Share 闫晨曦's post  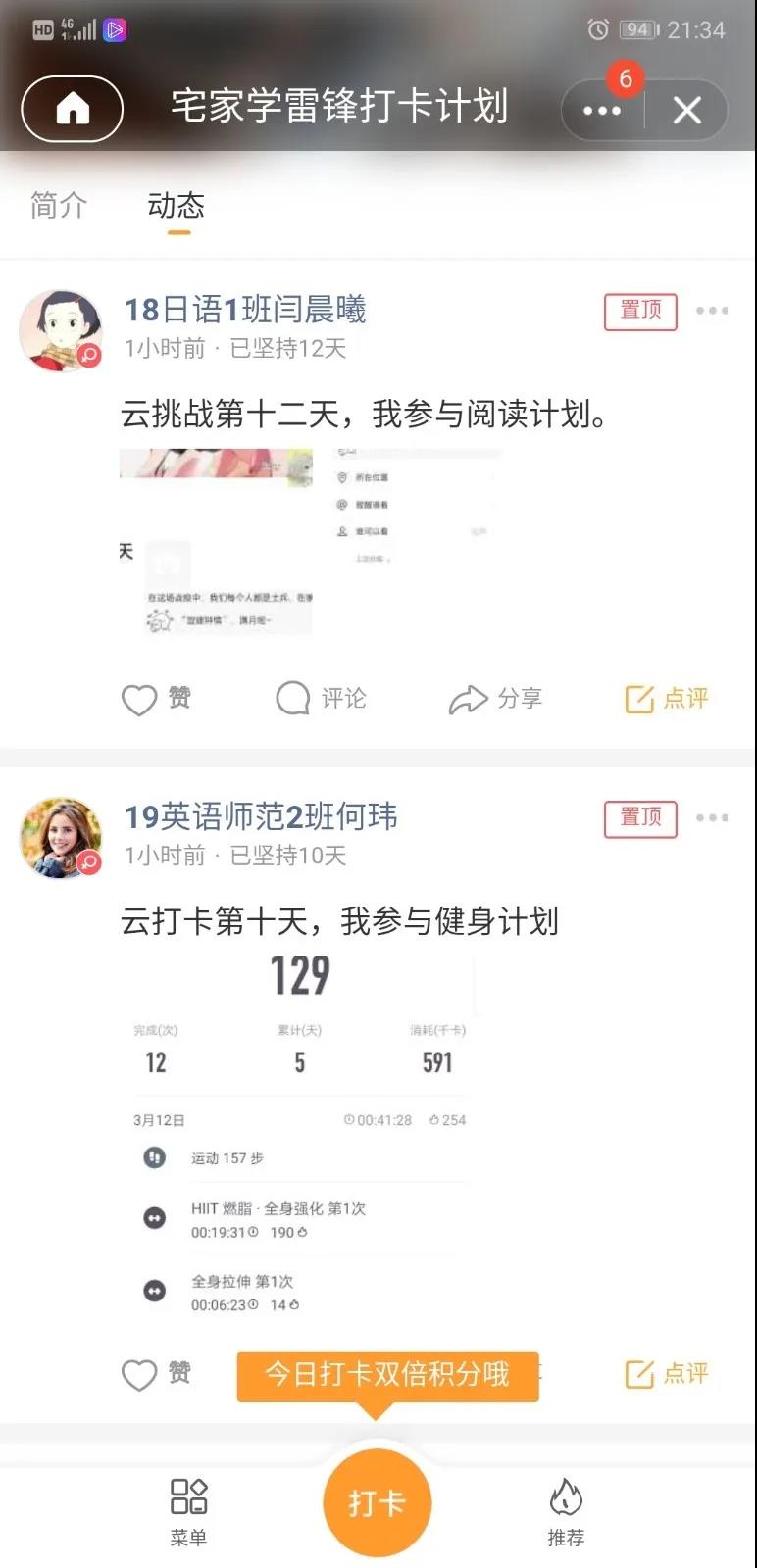coord(495,699)
